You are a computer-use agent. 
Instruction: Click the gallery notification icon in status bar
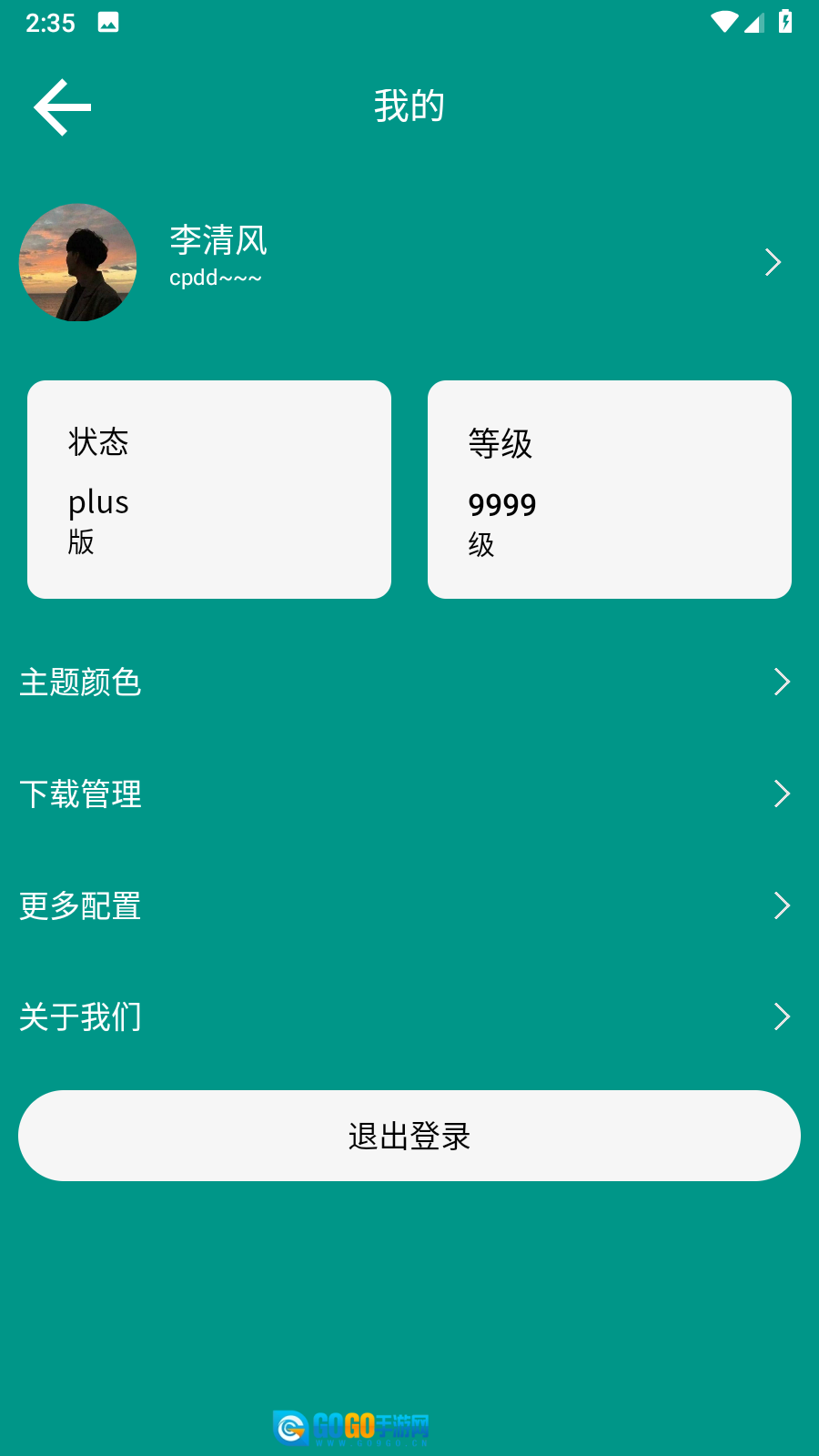tap(109, 24)
